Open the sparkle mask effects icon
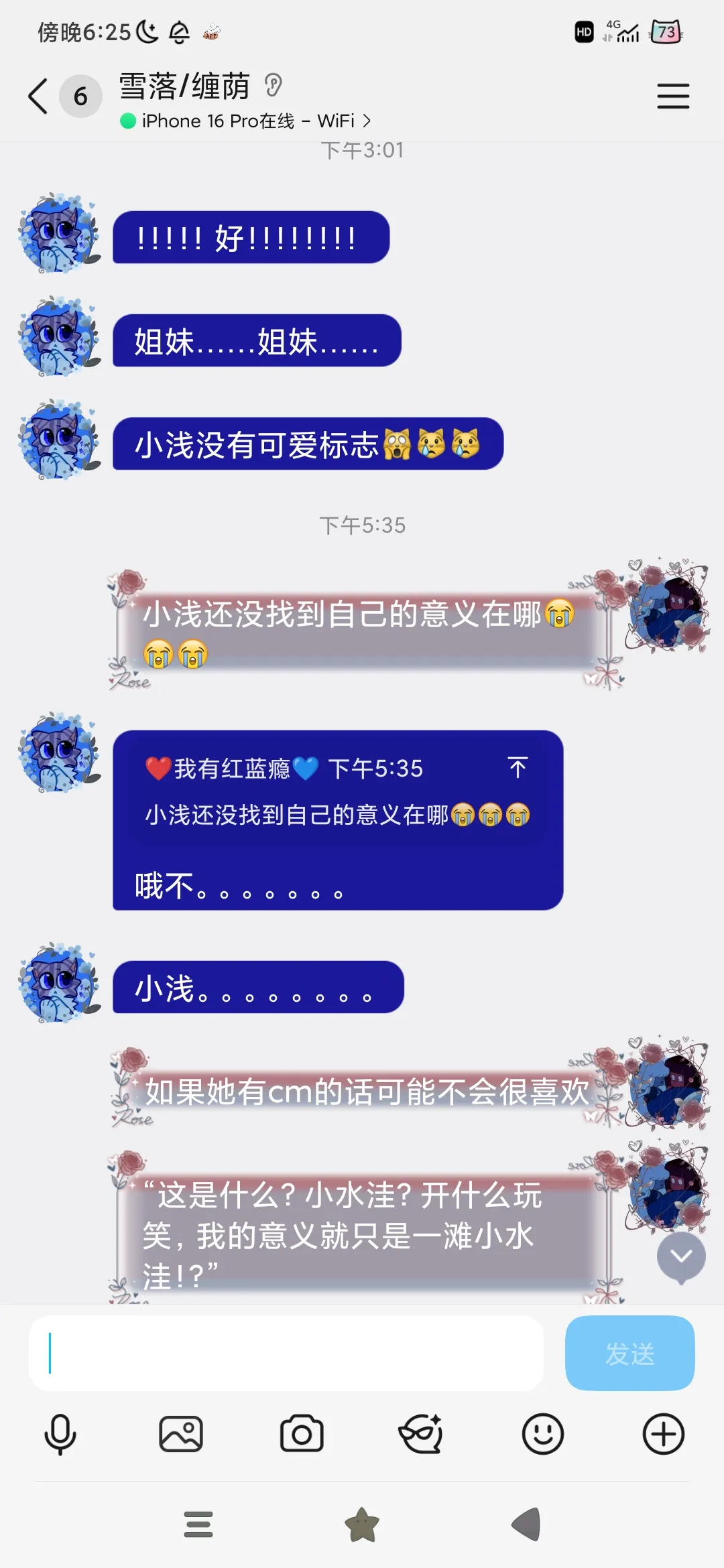The height and width of the screenshot is (1568, 724). [422, 1435]
